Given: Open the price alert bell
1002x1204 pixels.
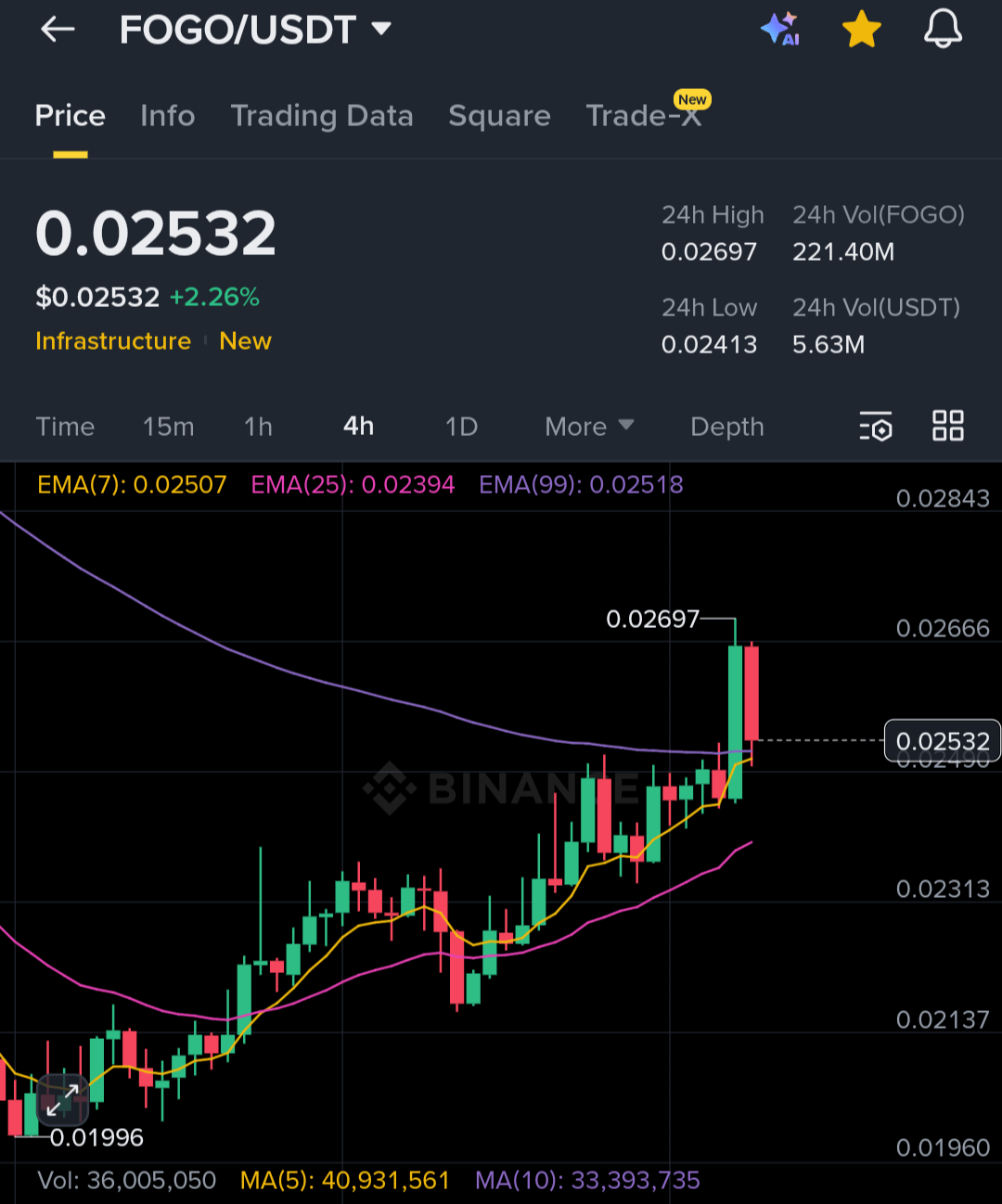Looking at the screenshot, I should click(x=943, y=30).
